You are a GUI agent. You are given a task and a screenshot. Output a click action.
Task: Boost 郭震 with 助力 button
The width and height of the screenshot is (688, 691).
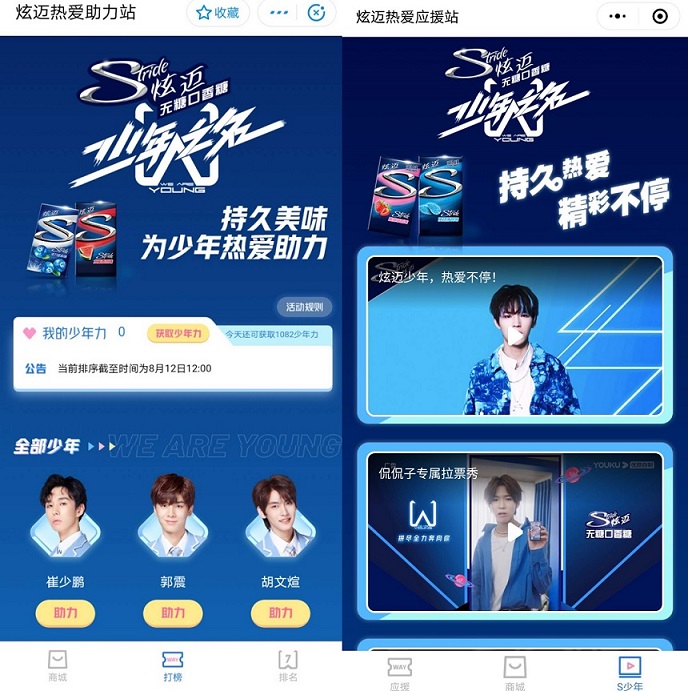point(173,612)
